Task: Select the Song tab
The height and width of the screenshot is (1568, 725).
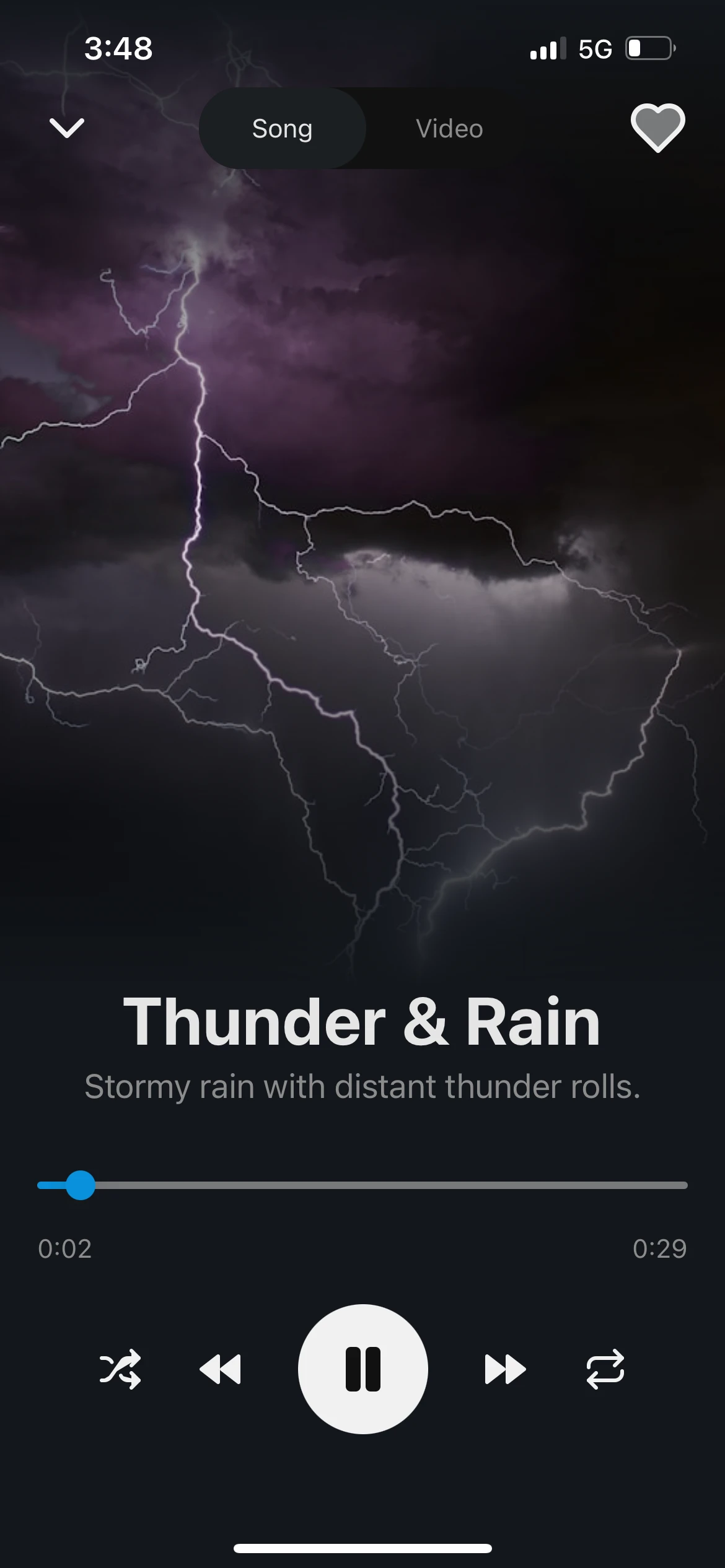Action: (283, 129)
